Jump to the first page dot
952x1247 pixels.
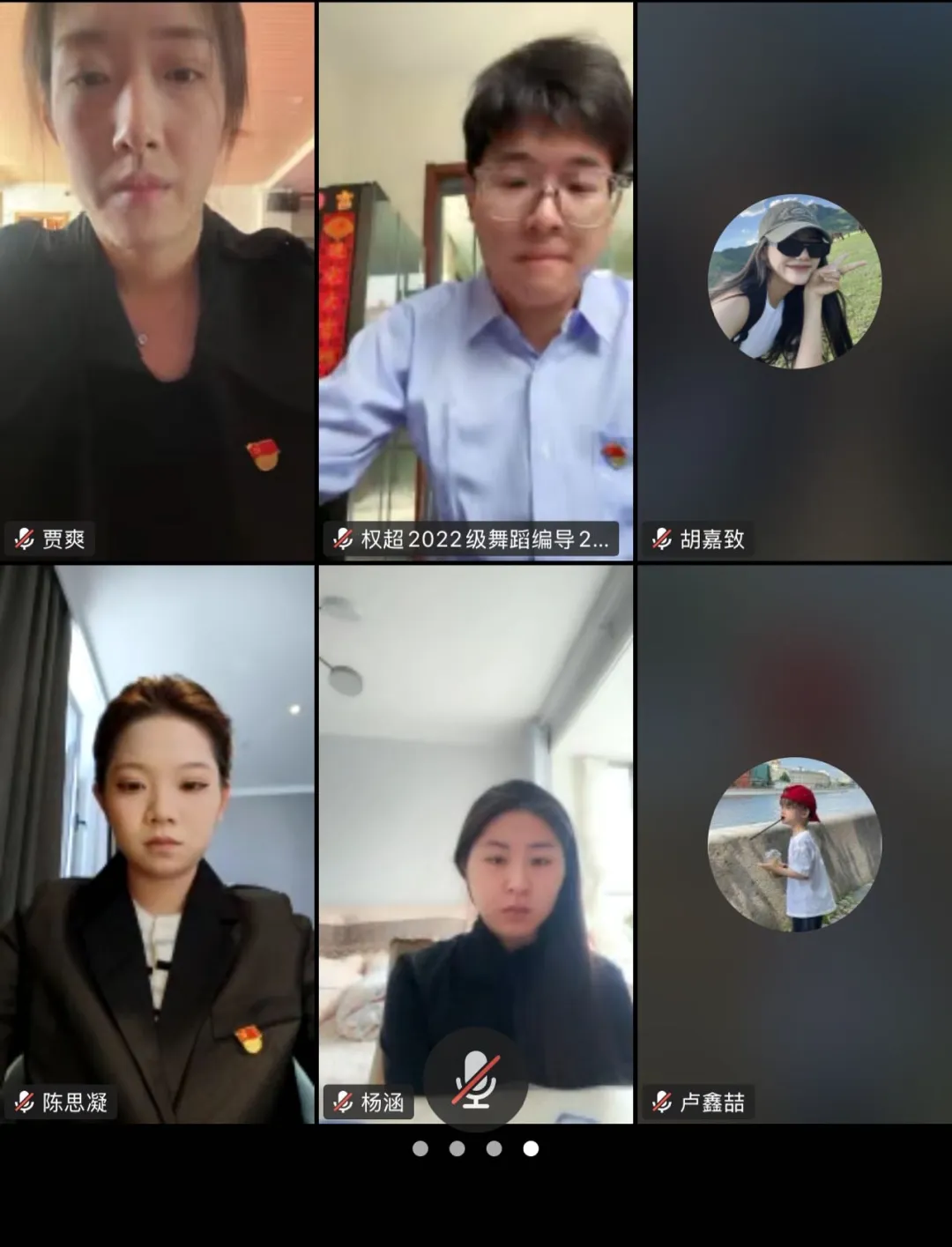point(420,1148)
